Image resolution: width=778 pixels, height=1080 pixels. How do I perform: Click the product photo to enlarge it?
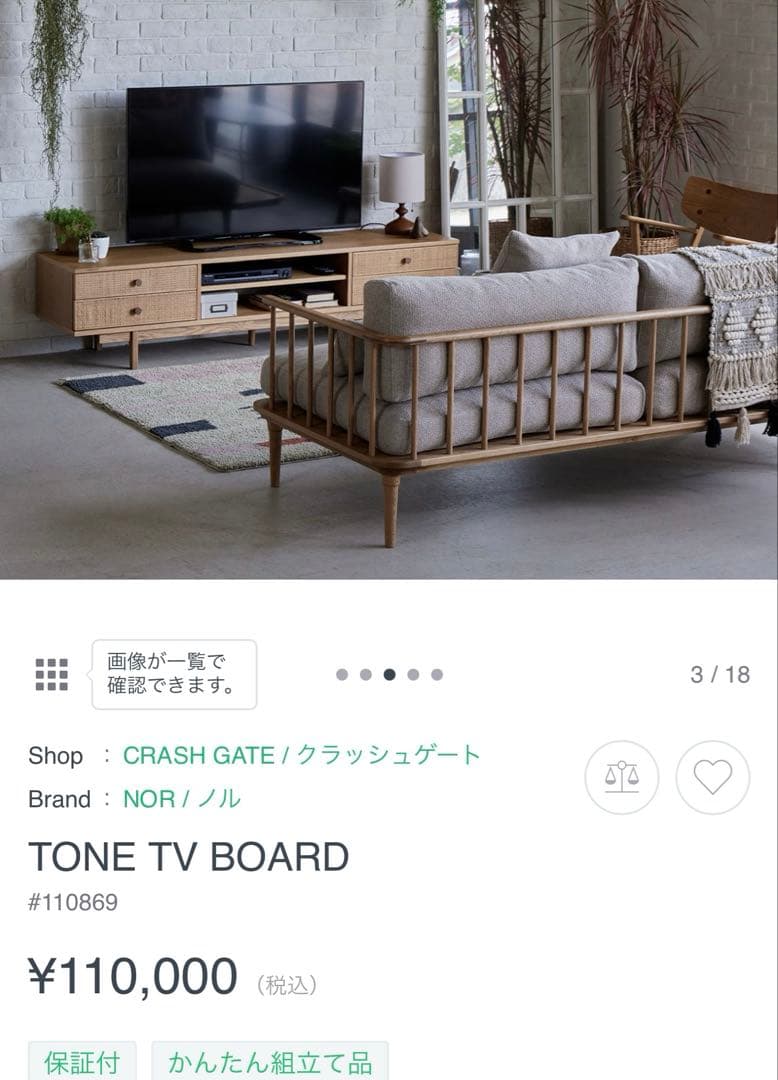pos(389,290)
